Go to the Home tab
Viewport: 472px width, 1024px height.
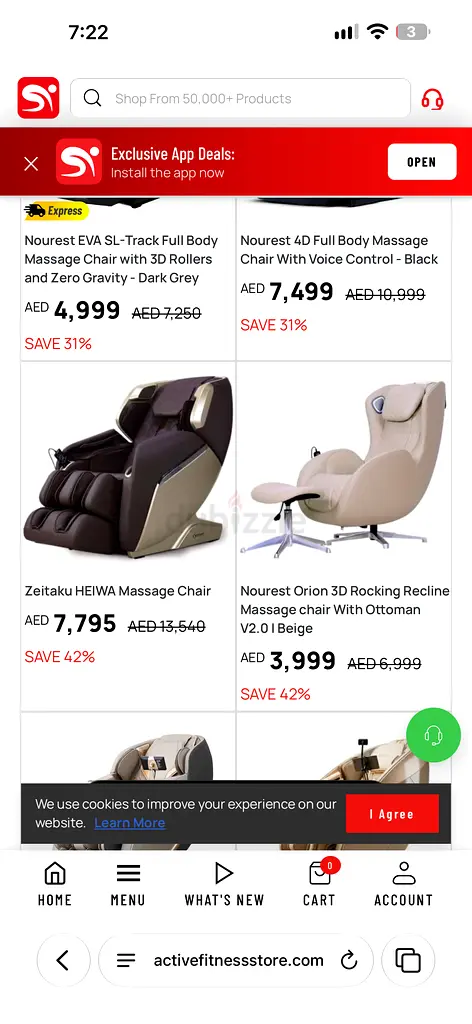[x=55, y=884]
